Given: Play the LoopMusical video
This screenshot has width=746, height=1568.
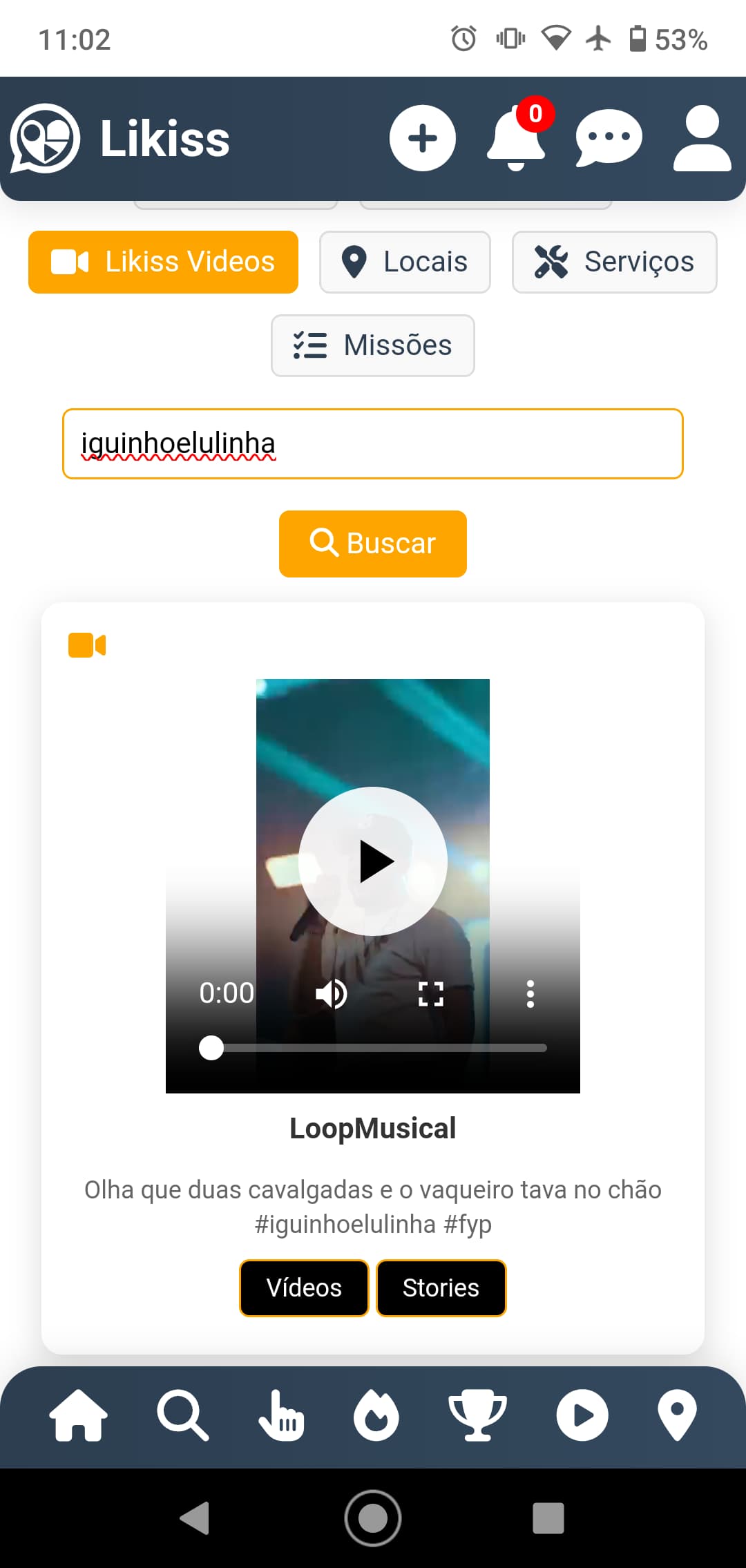Looking at the screenshot, I should (x=373, y=861).
